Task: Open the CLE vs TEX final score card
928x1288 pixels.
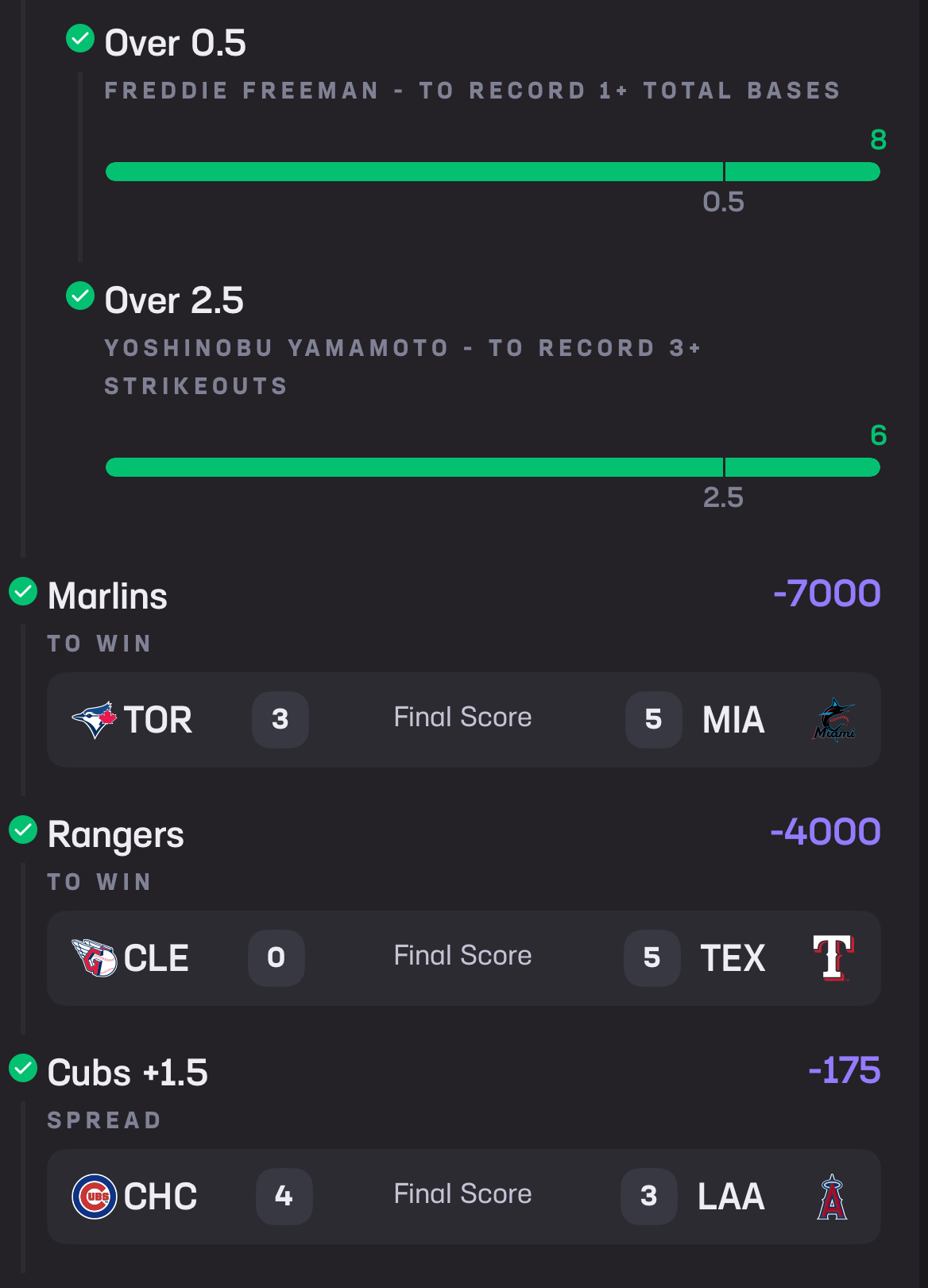Action: [463, 957]
